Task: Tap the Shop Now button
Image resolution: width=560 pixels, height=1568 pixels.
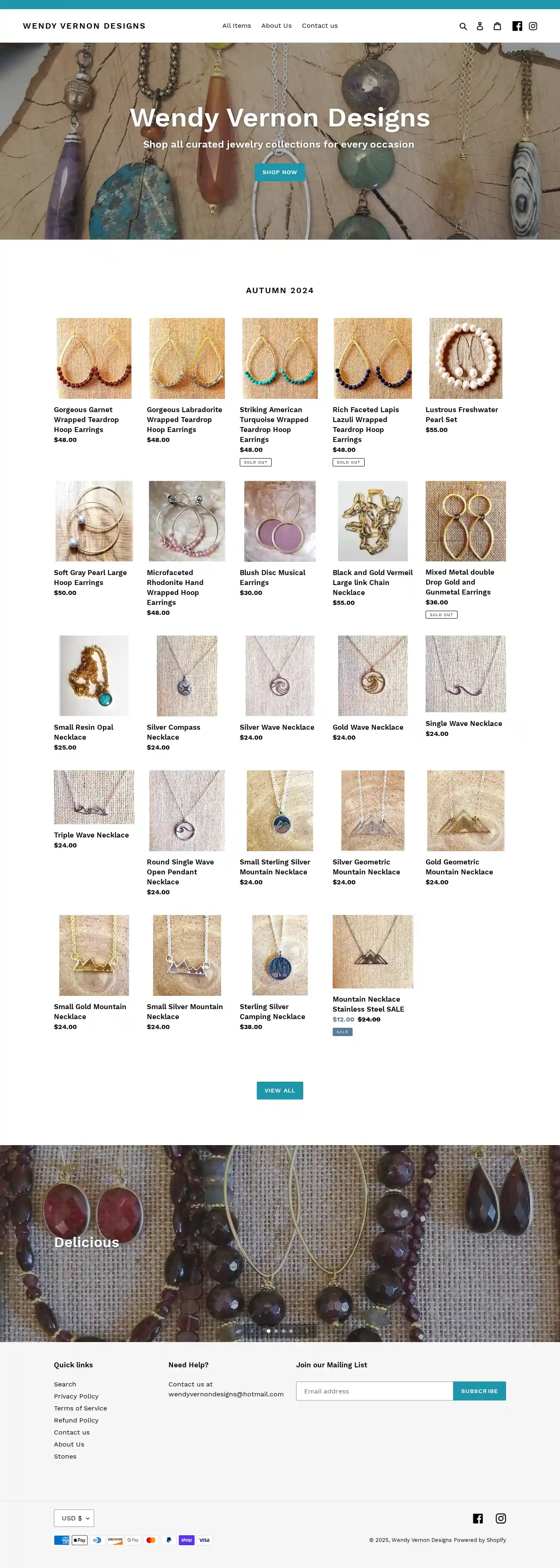Action: point(280,172)
